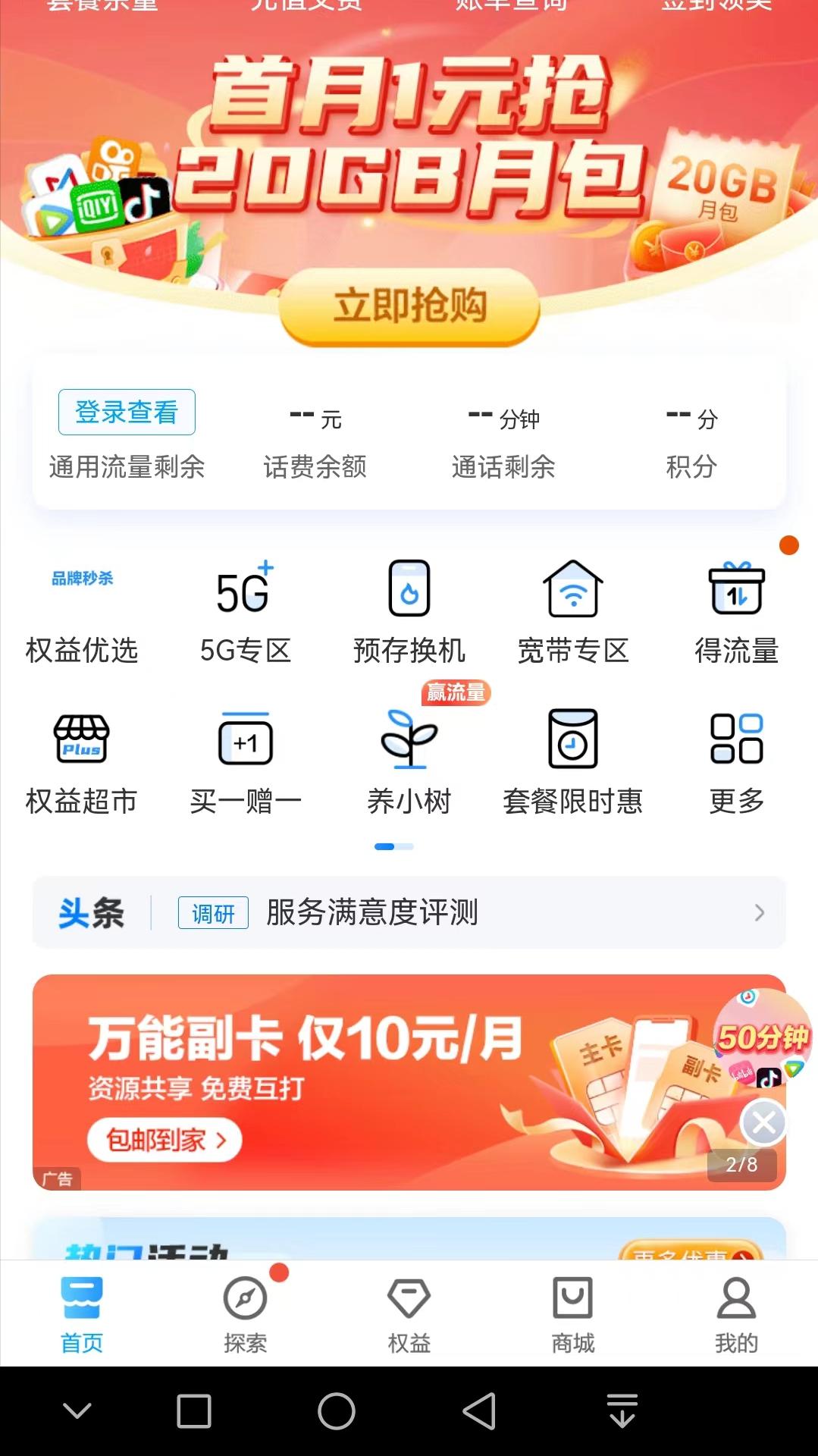The width and height of the screenshot is (818, 1456).
Task: Go to the 我的 profile tab
Action: 736,1312
